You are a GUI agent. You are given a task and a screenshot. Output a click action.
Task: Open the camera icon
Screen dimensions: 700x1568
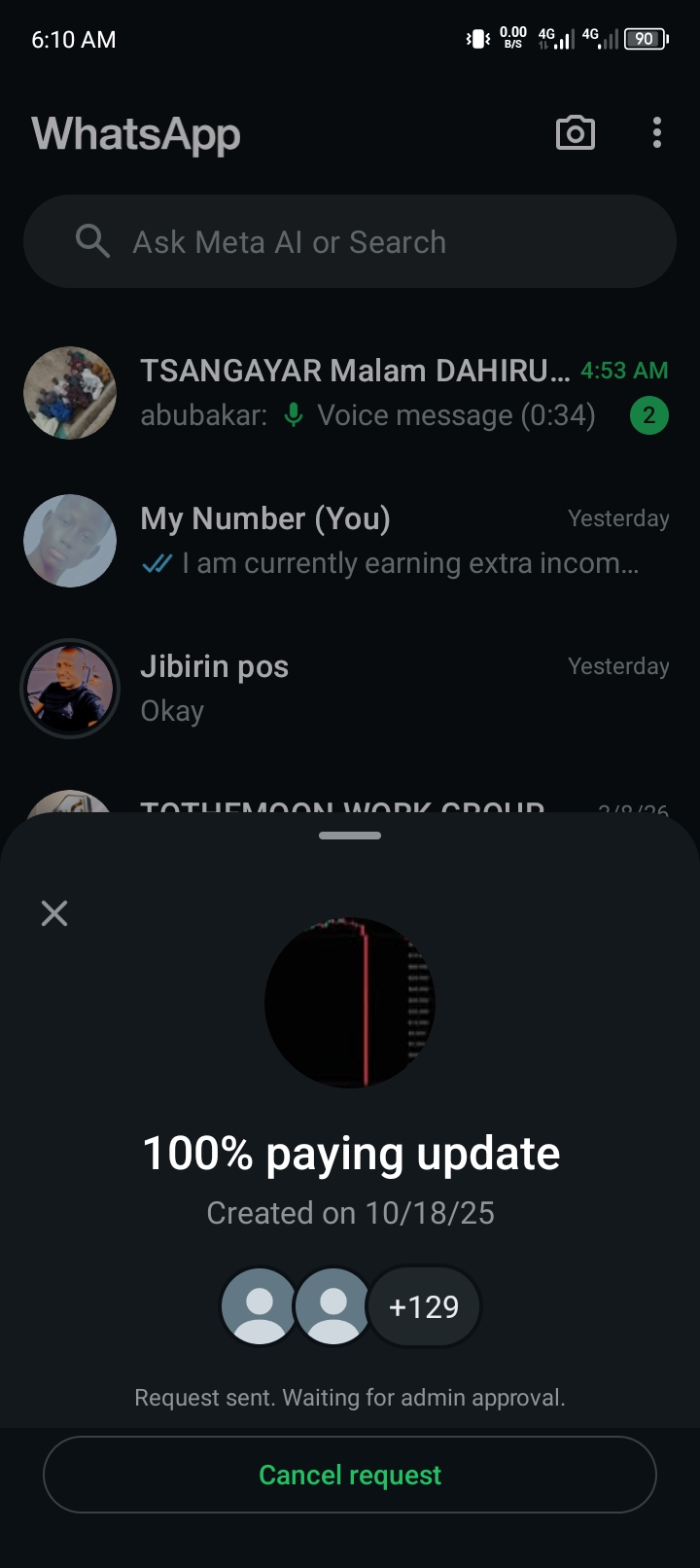575,133
